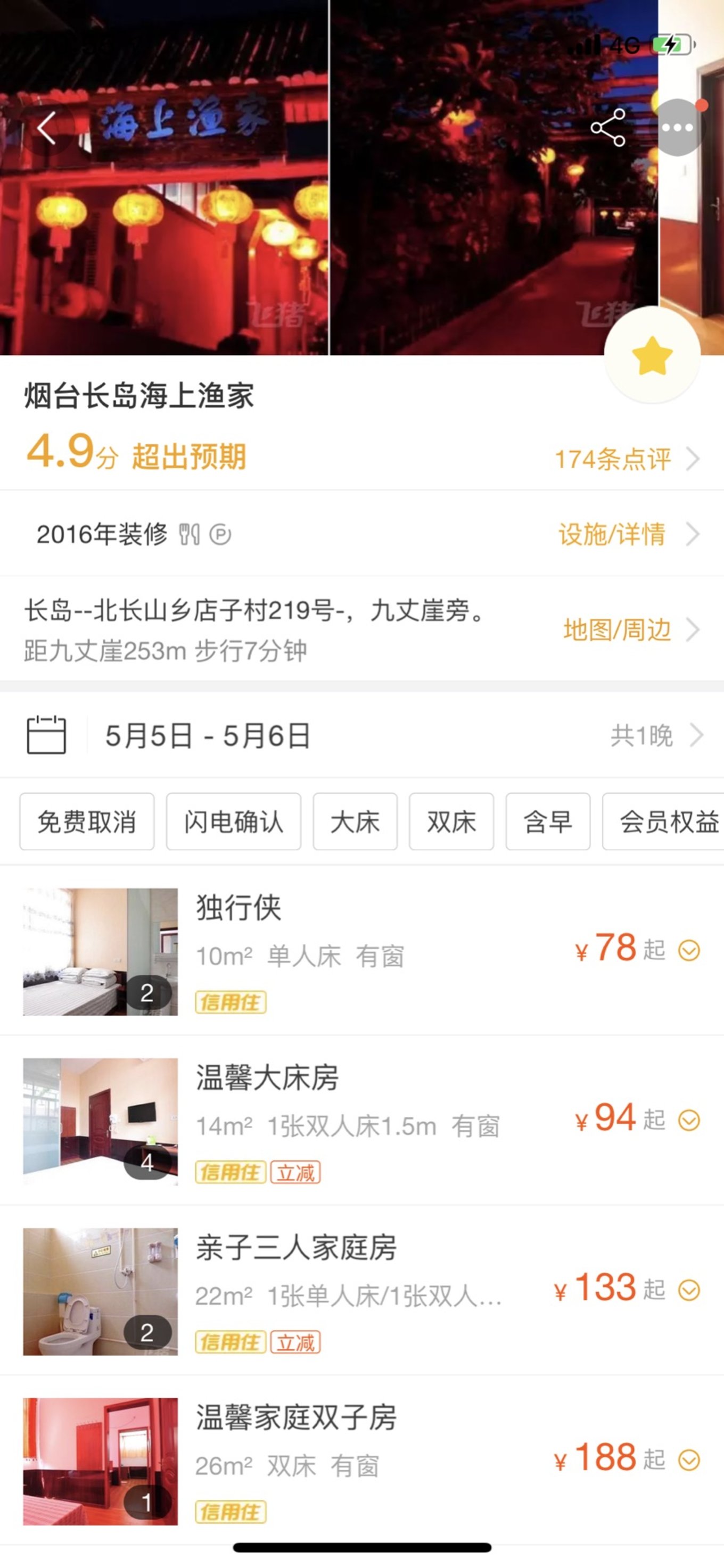Choose the 双床 filter chip
Image resolution: width=724 pixels, height=1568 pixels.
[450, 822]
